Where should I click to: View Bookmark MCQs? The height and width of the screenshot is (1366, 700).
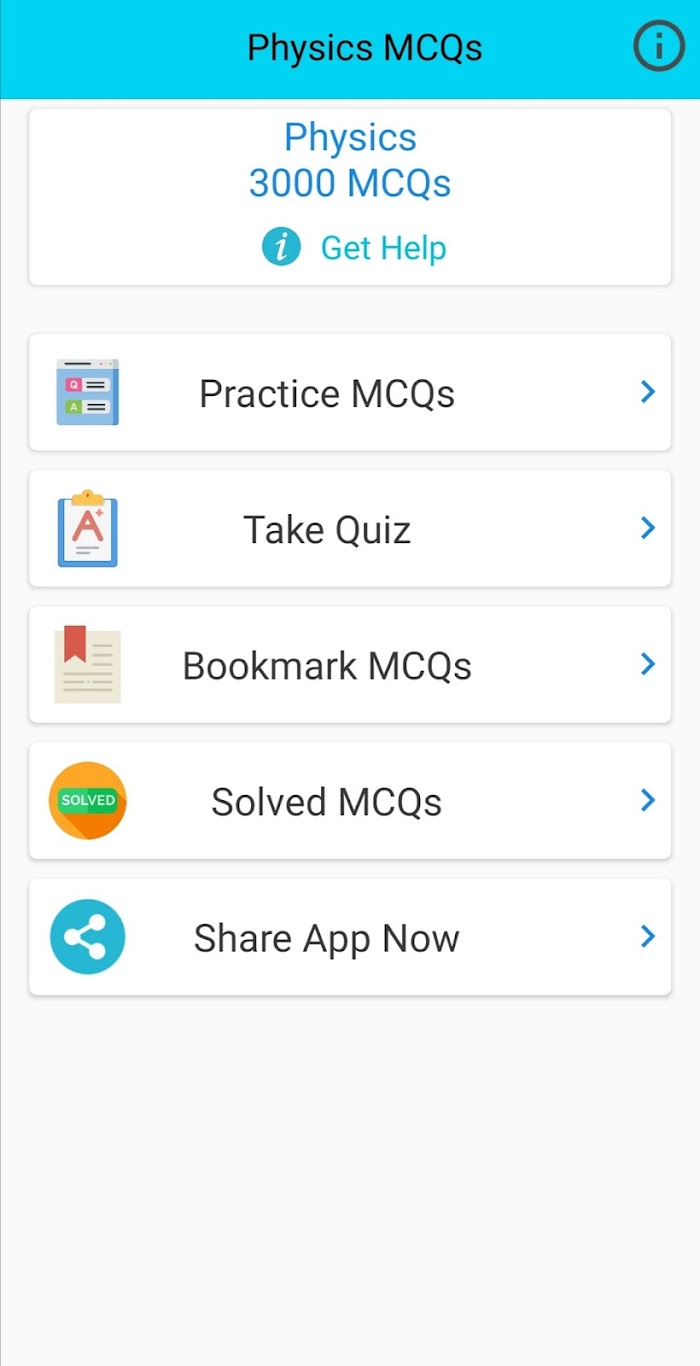(350, 665)
